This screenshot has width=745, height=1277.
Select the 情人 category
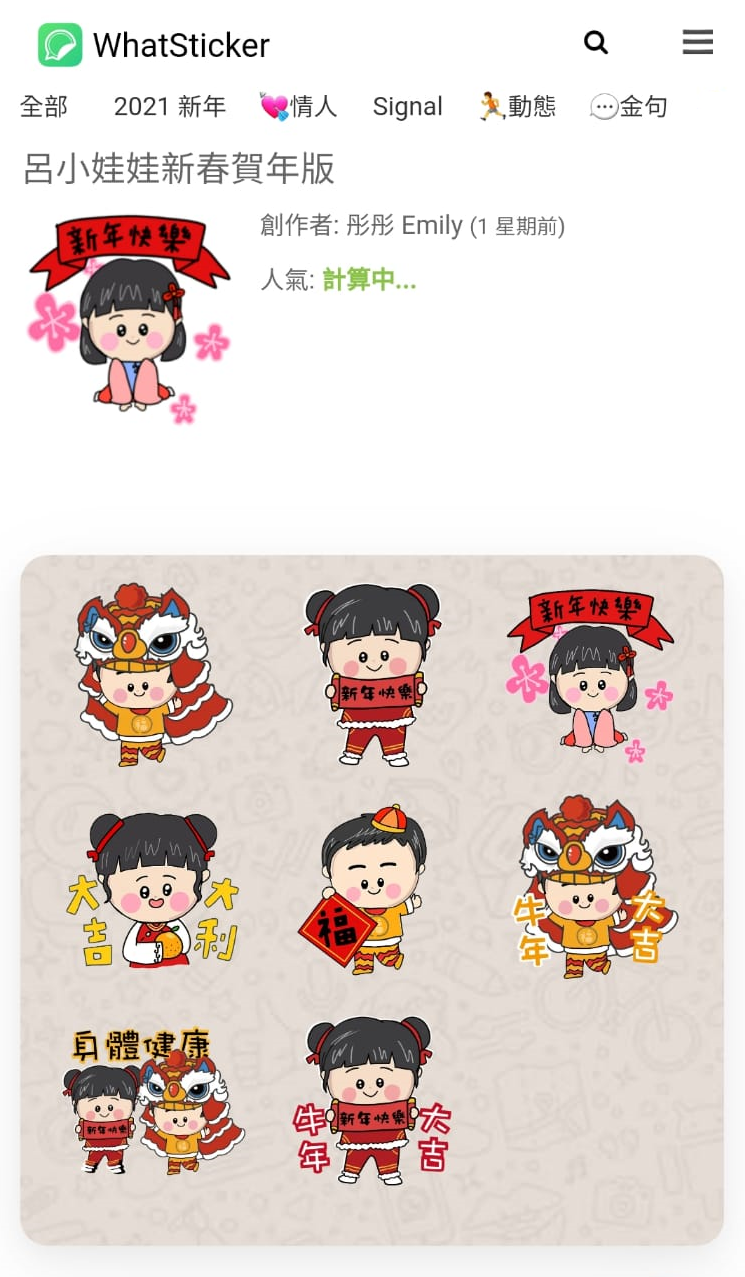(x=299, y=107)
